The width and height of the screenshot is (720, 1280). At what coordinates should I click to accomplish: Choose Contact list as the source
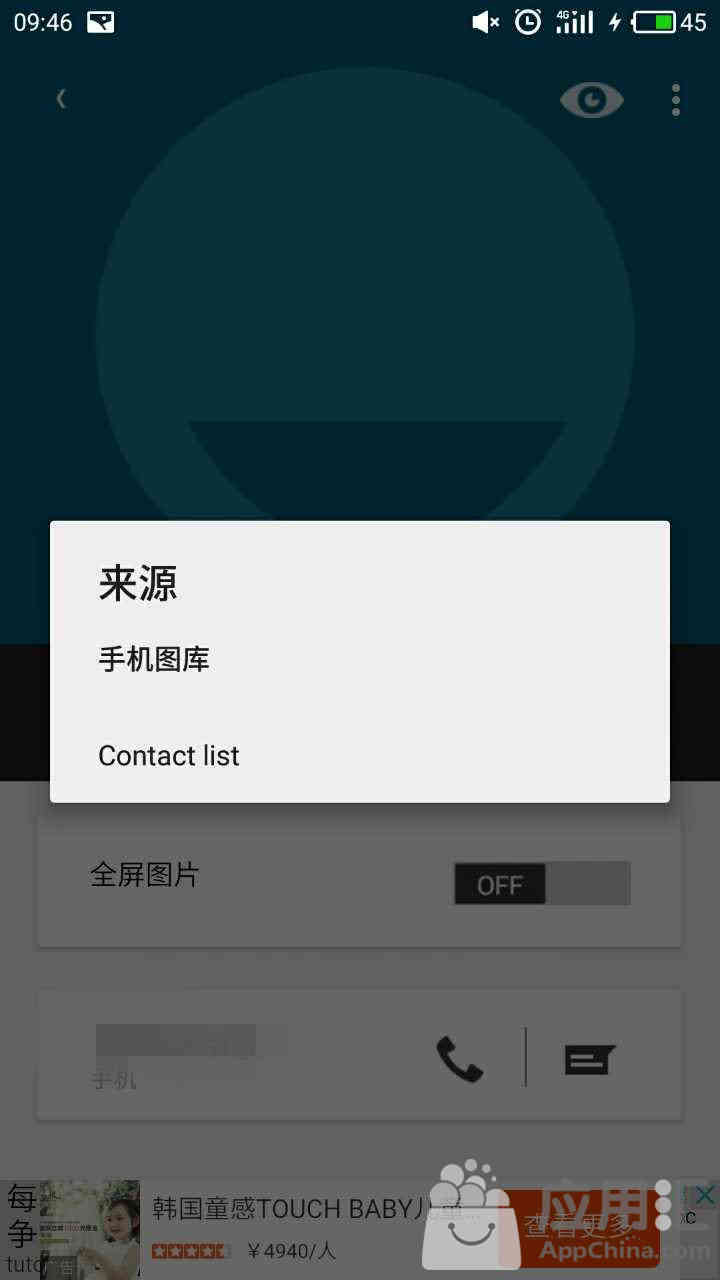[360, 755]
